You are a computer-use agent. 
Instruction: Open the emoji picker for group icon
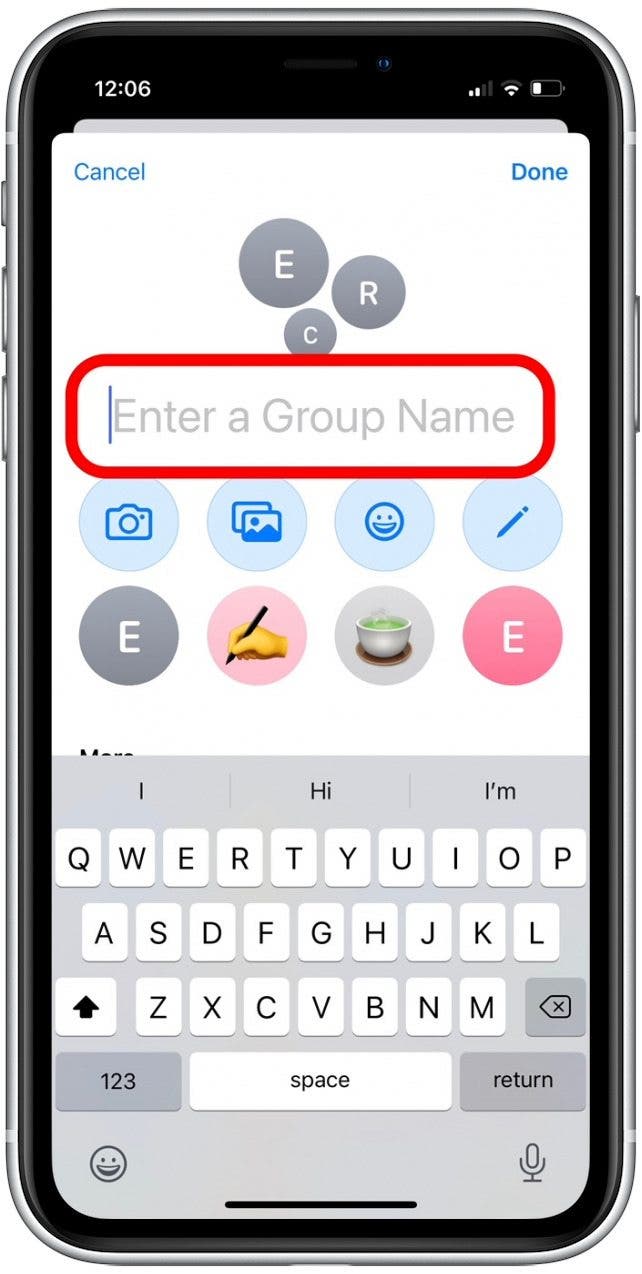click(x=384, y=522)
